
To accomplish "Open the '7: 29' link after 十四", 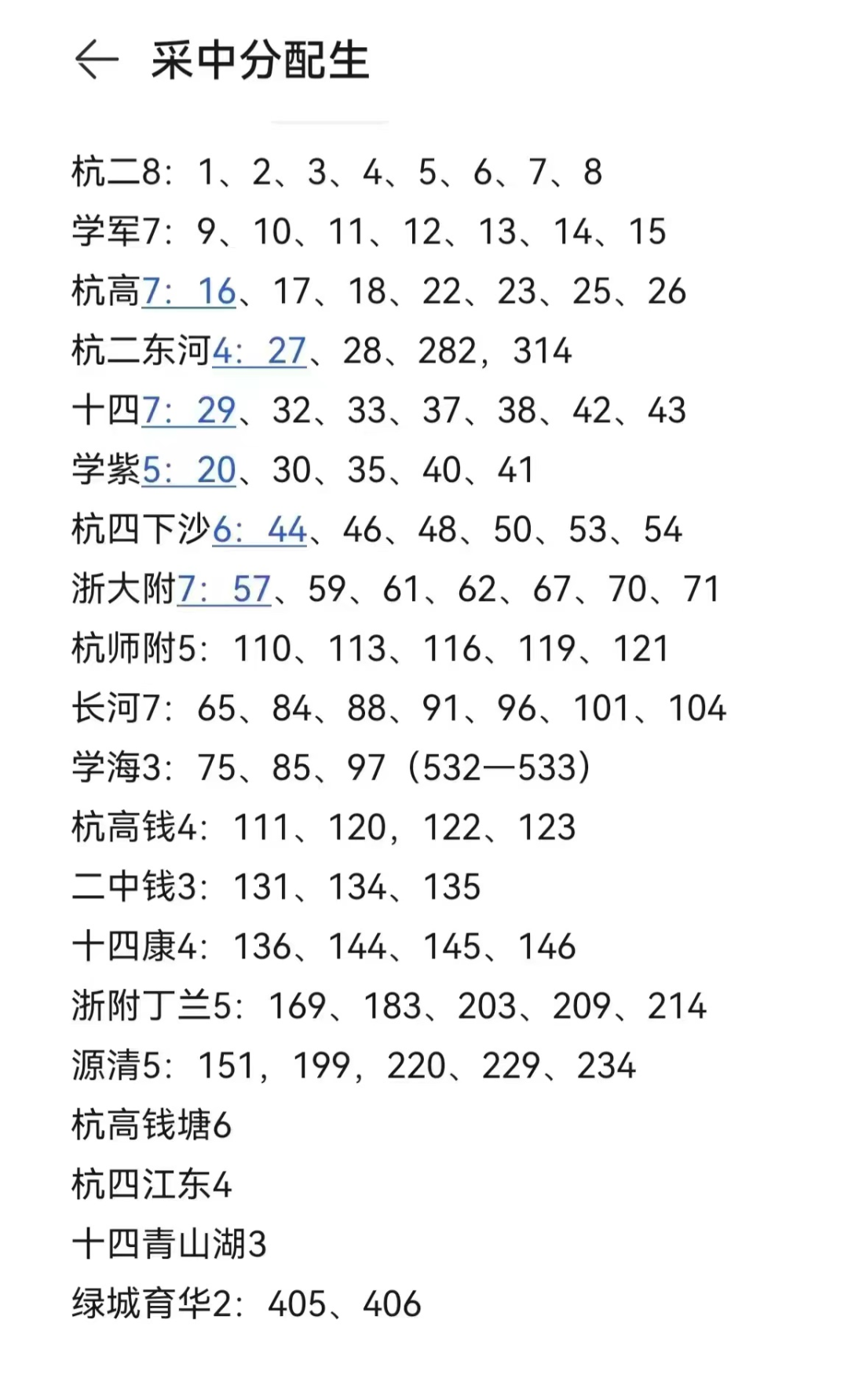I will tap(188, 410).
